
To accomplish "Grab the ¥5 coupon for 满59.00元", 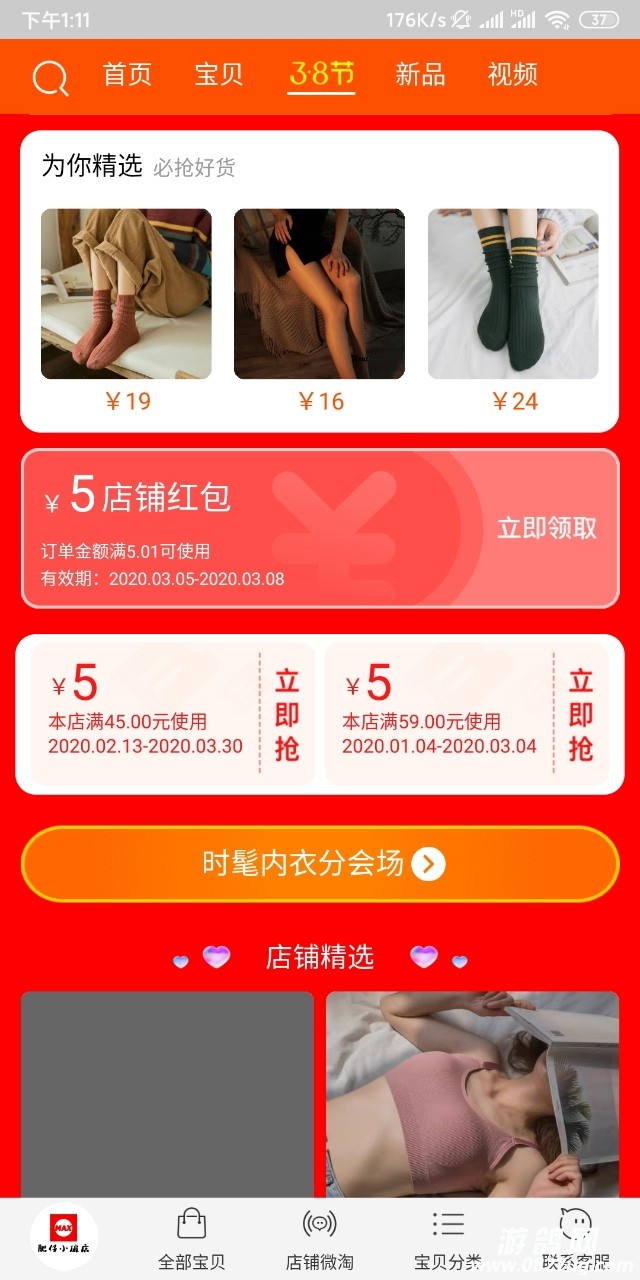I will point(581,714).
